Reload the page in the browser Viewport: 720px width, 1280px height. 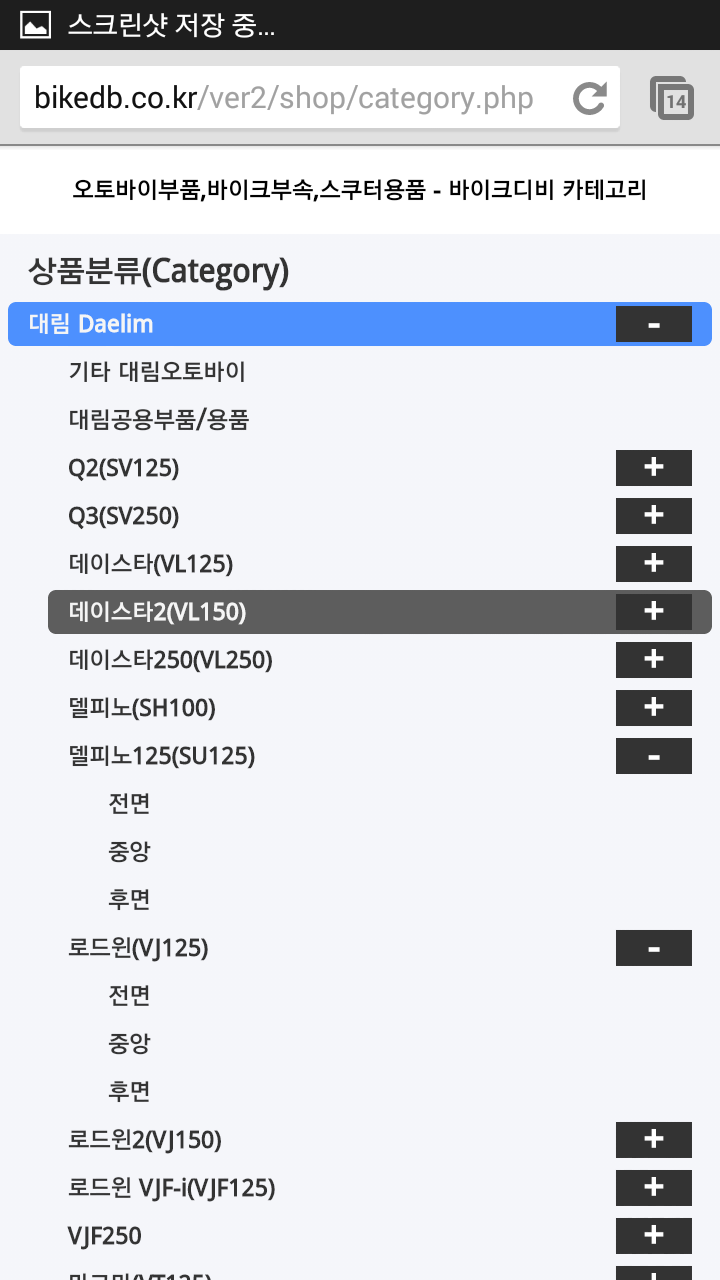point(590,98)
